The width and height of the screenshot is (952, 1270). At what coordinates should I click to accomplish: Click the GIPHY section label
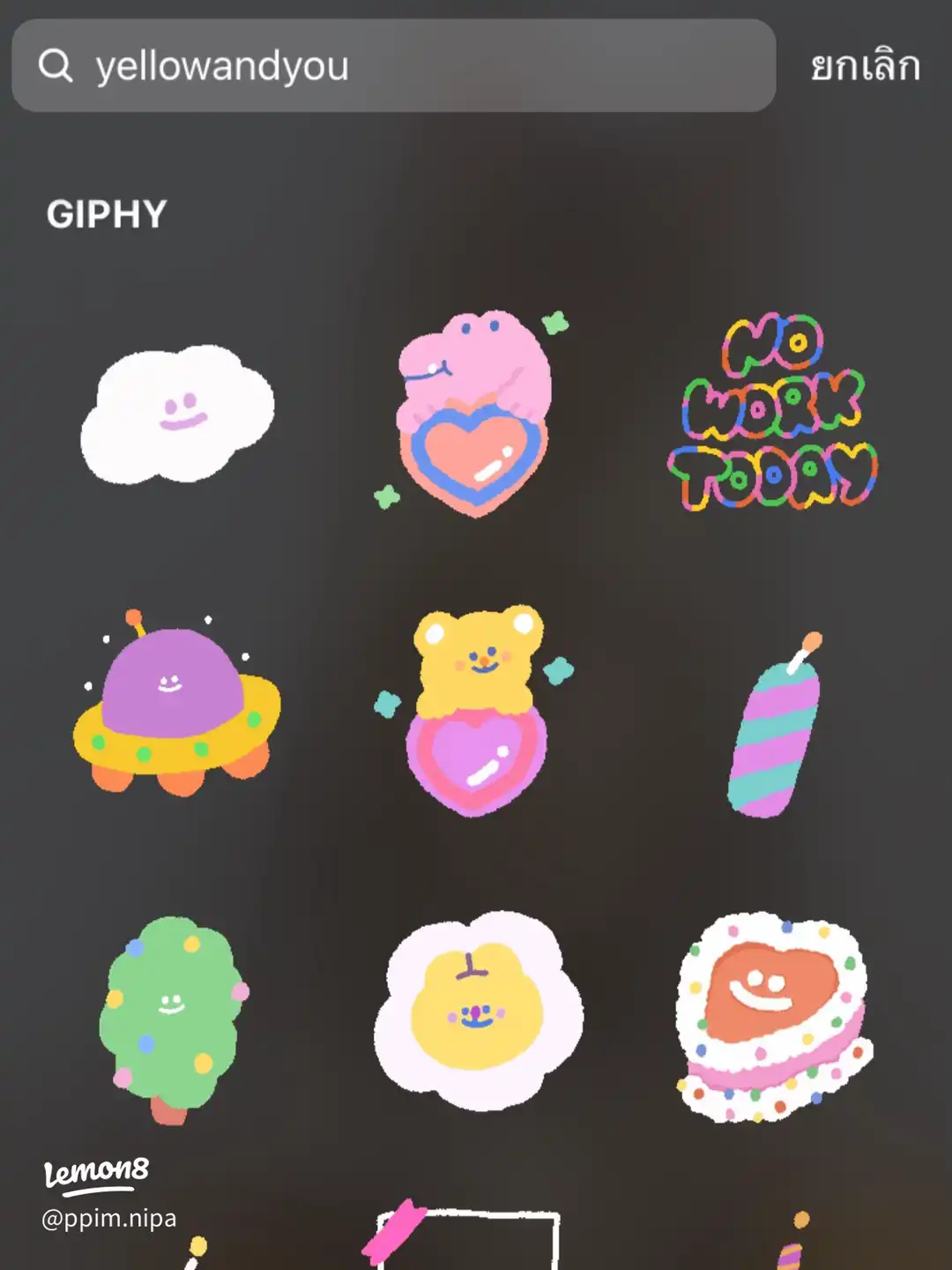pos(108,213)
